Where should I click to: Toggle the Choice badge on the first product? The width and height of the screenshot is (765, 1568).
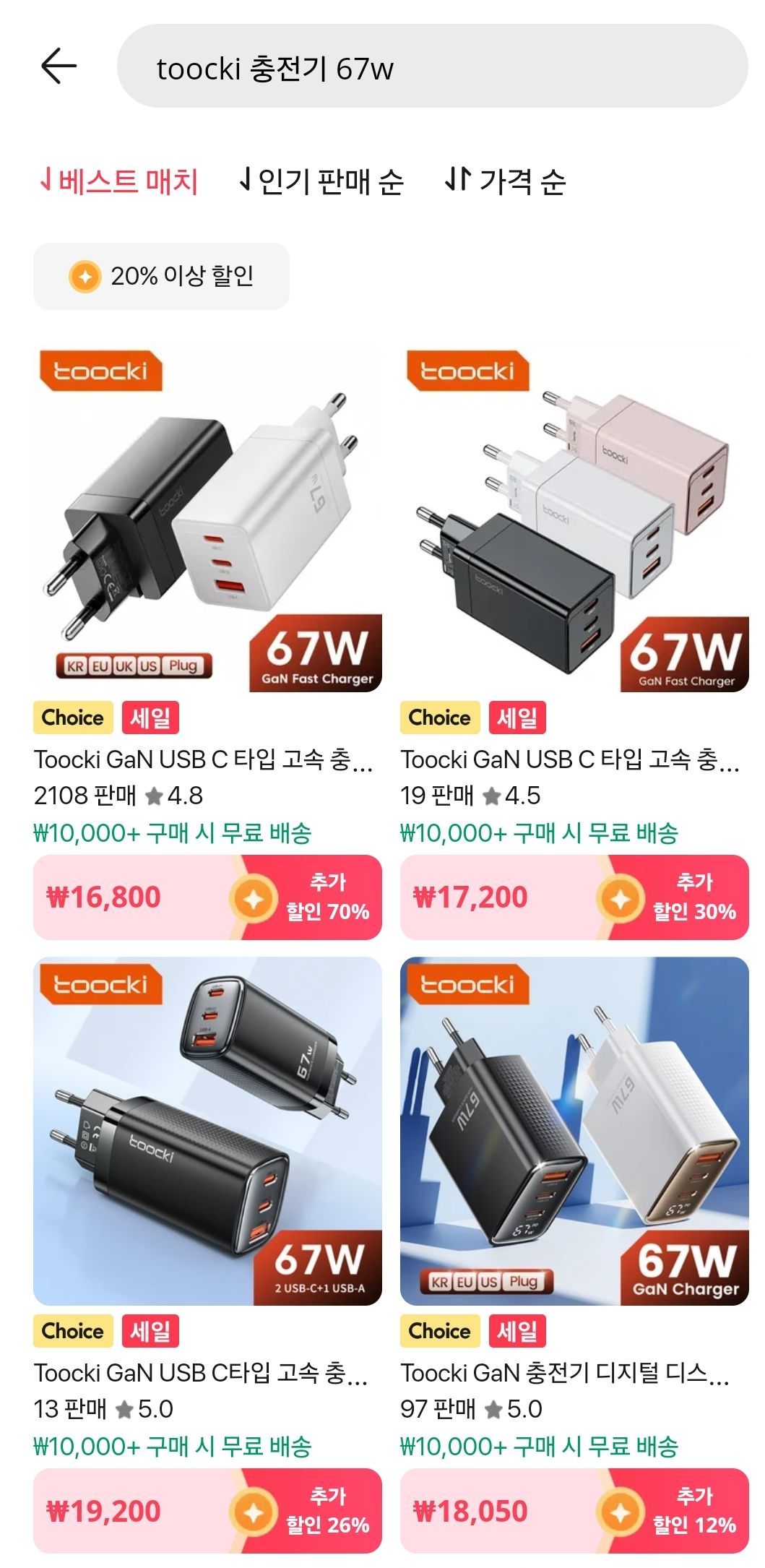coord(72,718)
